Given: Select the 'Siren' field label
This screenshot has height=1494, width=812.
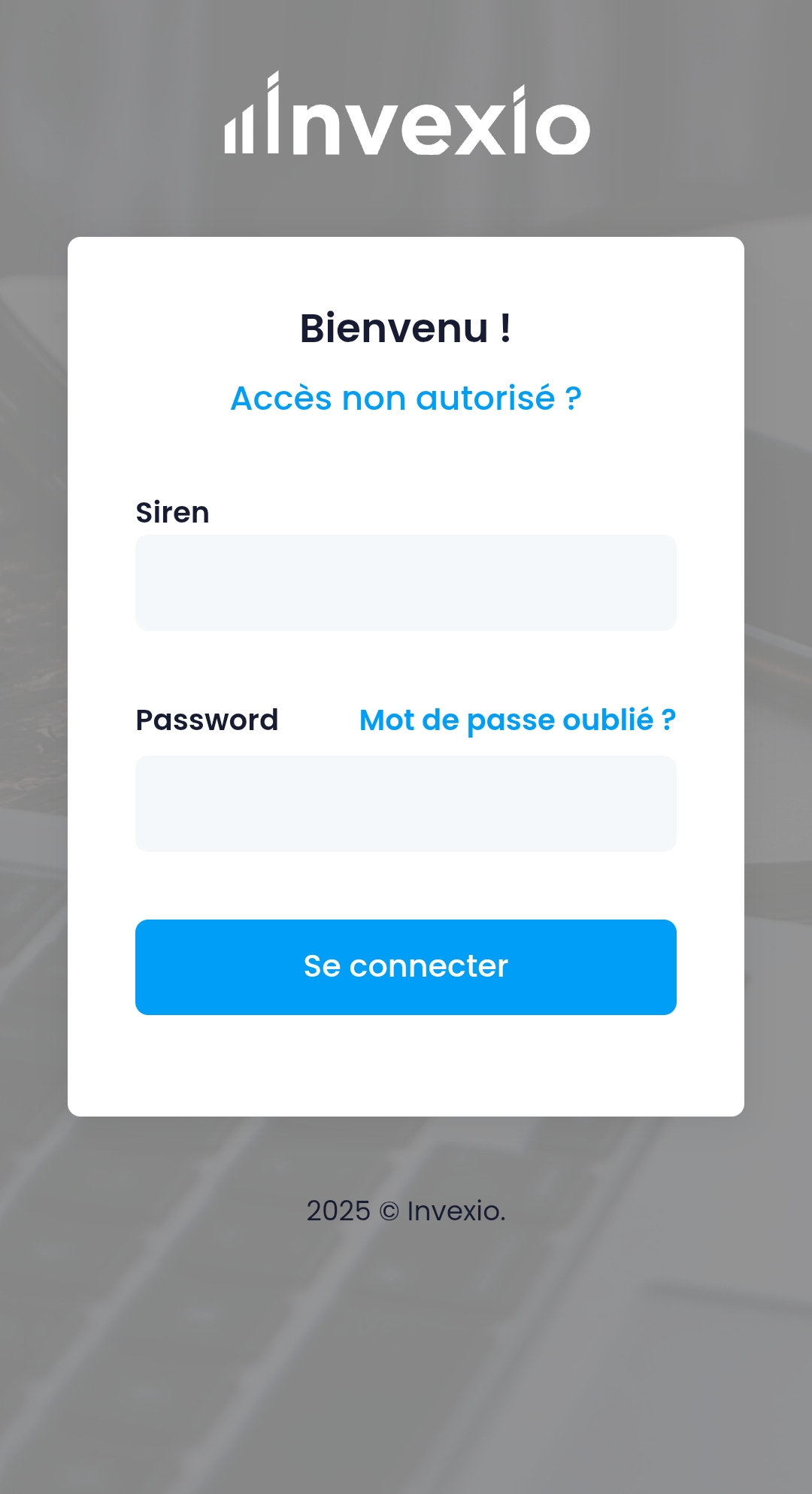Looking at the screenshot, I should tap(172, 513).
